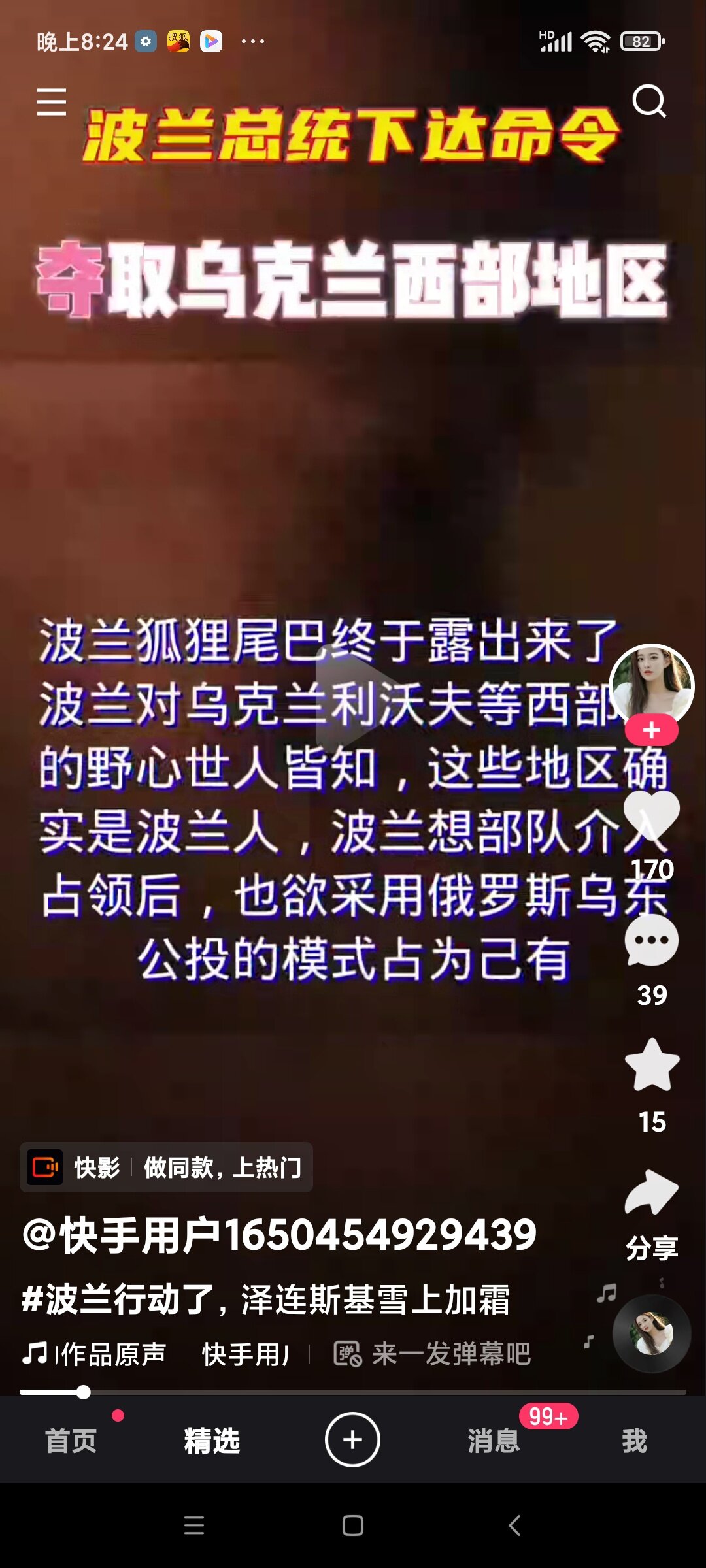Favorite this video with the star
Screen dimensions: 706x1568
pyautogui.click(x=651, y=1066)
